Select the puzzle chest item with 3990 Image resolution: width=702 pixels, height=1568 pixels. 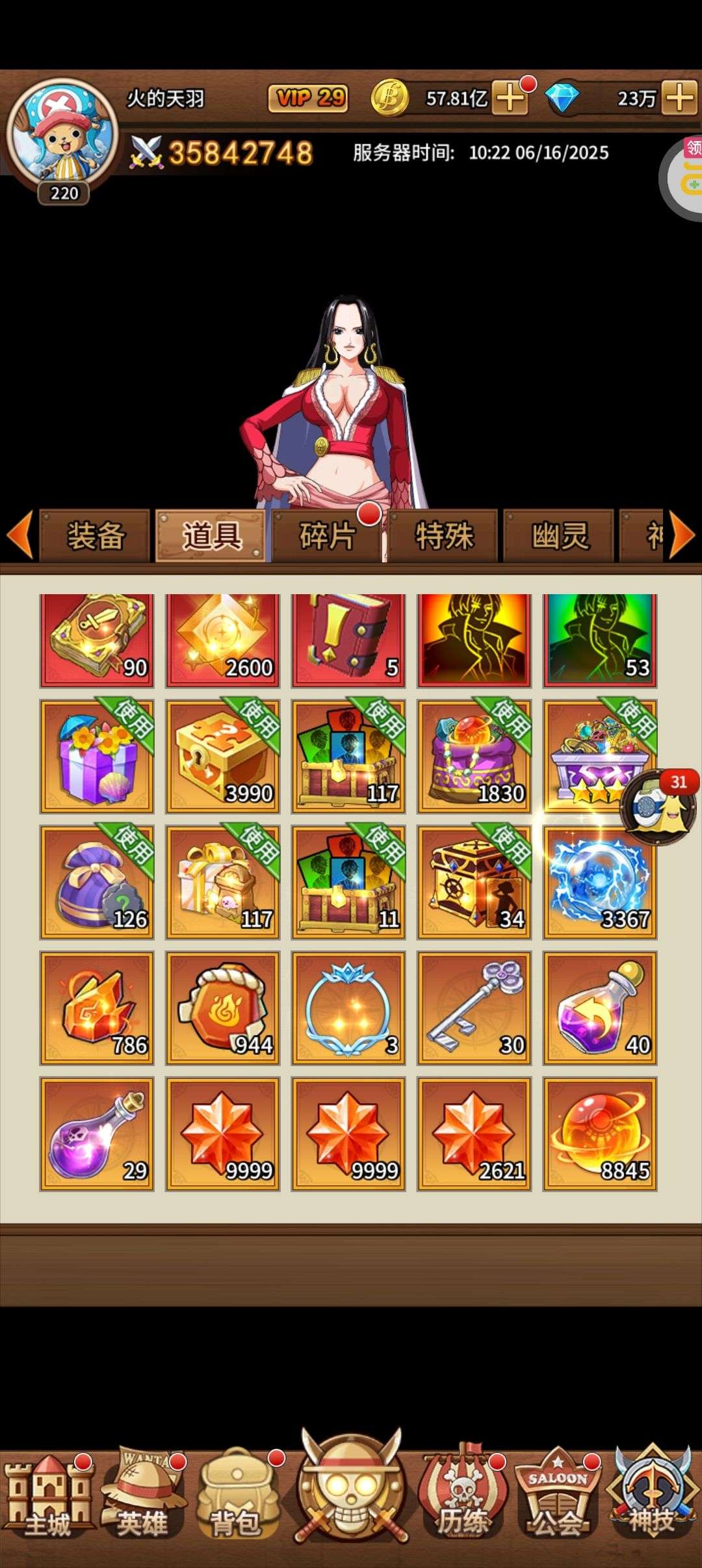click(222, 756)
